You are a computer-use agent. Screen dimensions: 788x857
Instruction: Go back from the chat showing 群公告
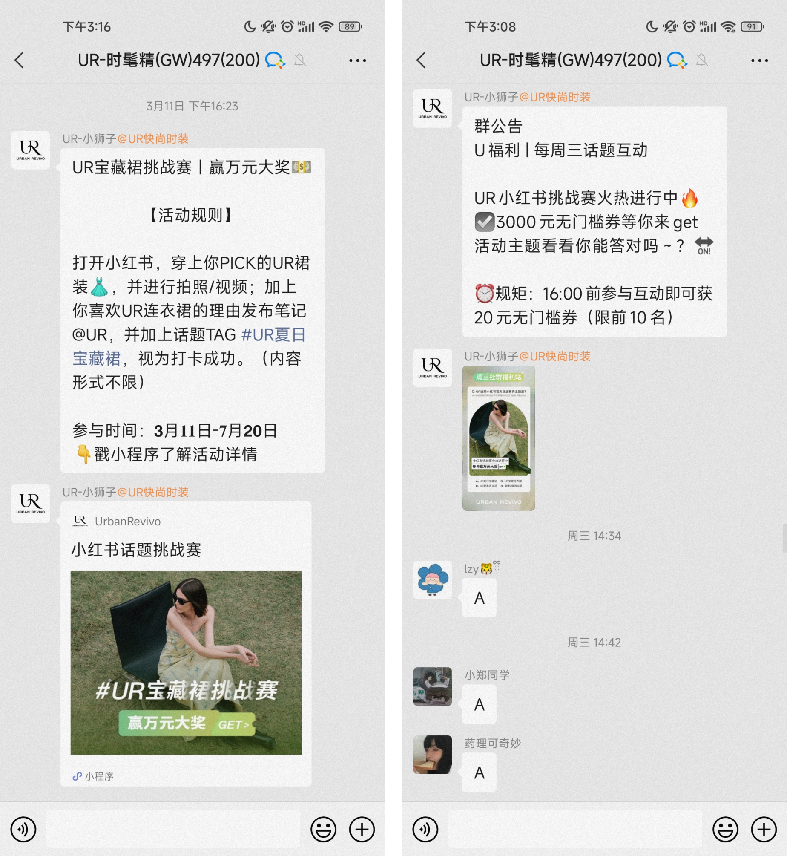tap(421, 60)
